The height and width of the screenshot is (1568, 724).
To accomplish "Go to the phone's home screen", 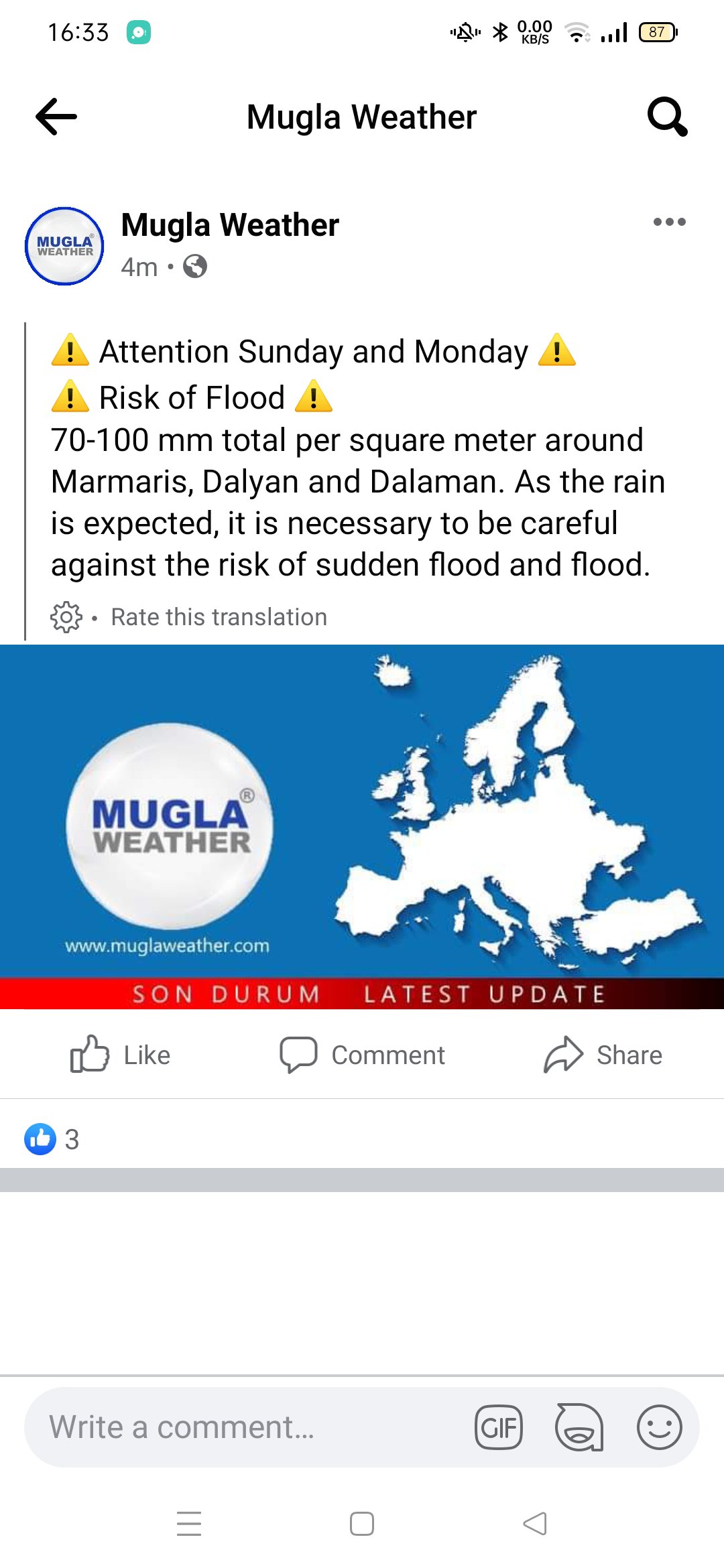I will pyautogui.click(x=362, y=1524).
